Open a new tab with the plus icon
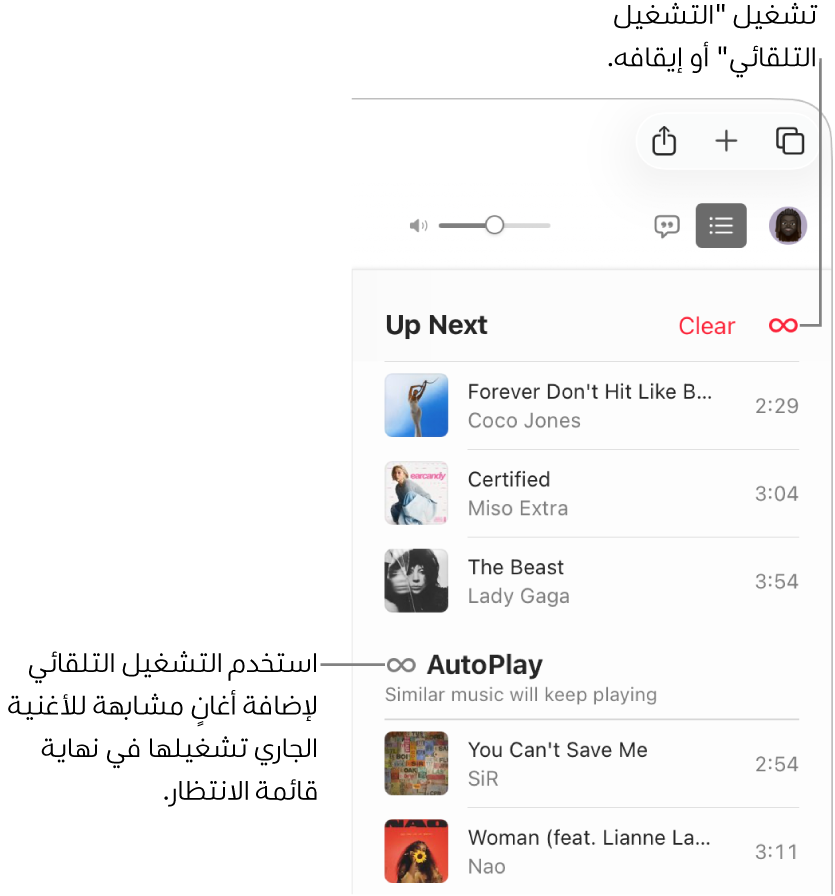 pyautogui.click(x=726, y=141)
